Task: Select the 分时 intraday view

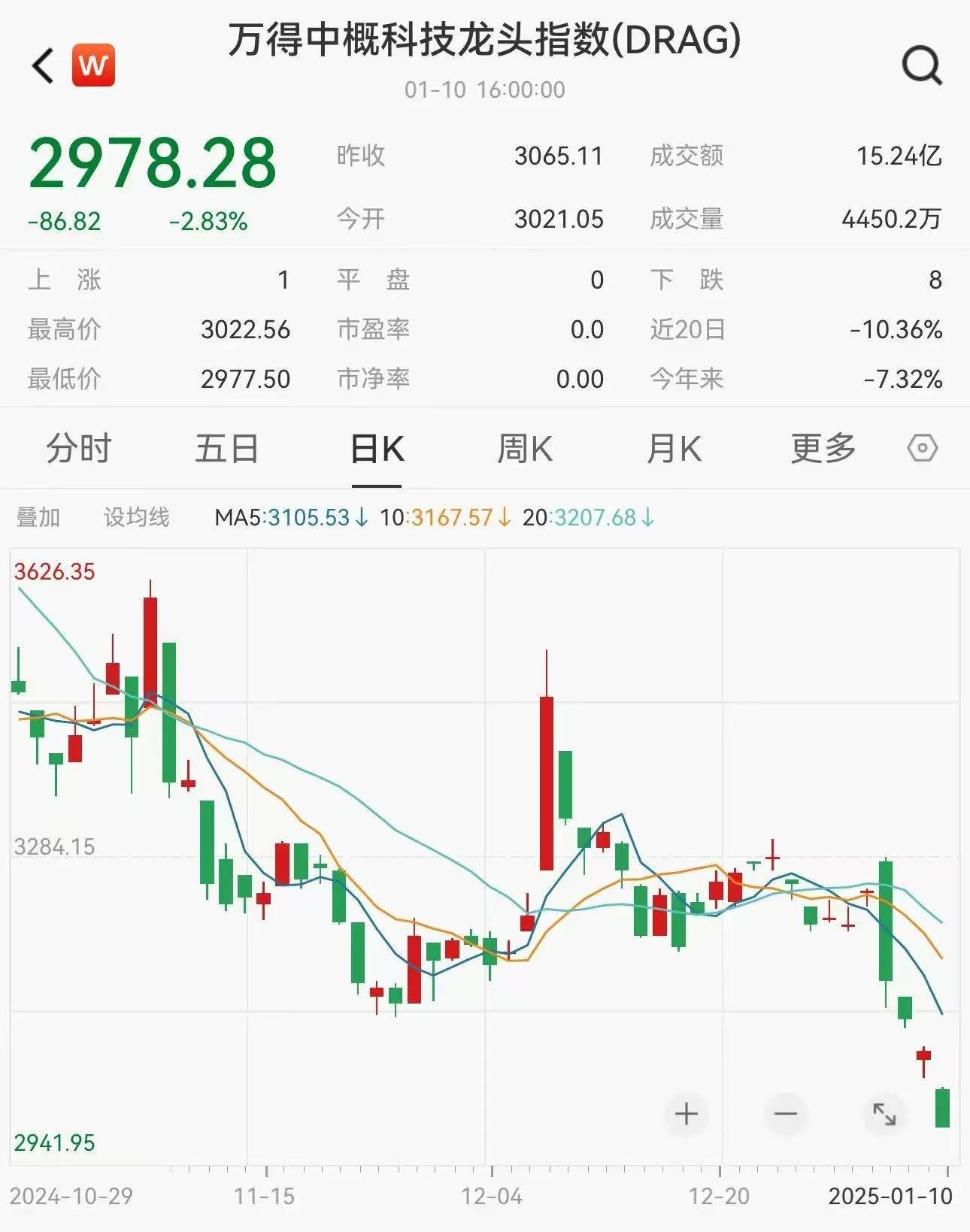Action: (x=77, y=448)
